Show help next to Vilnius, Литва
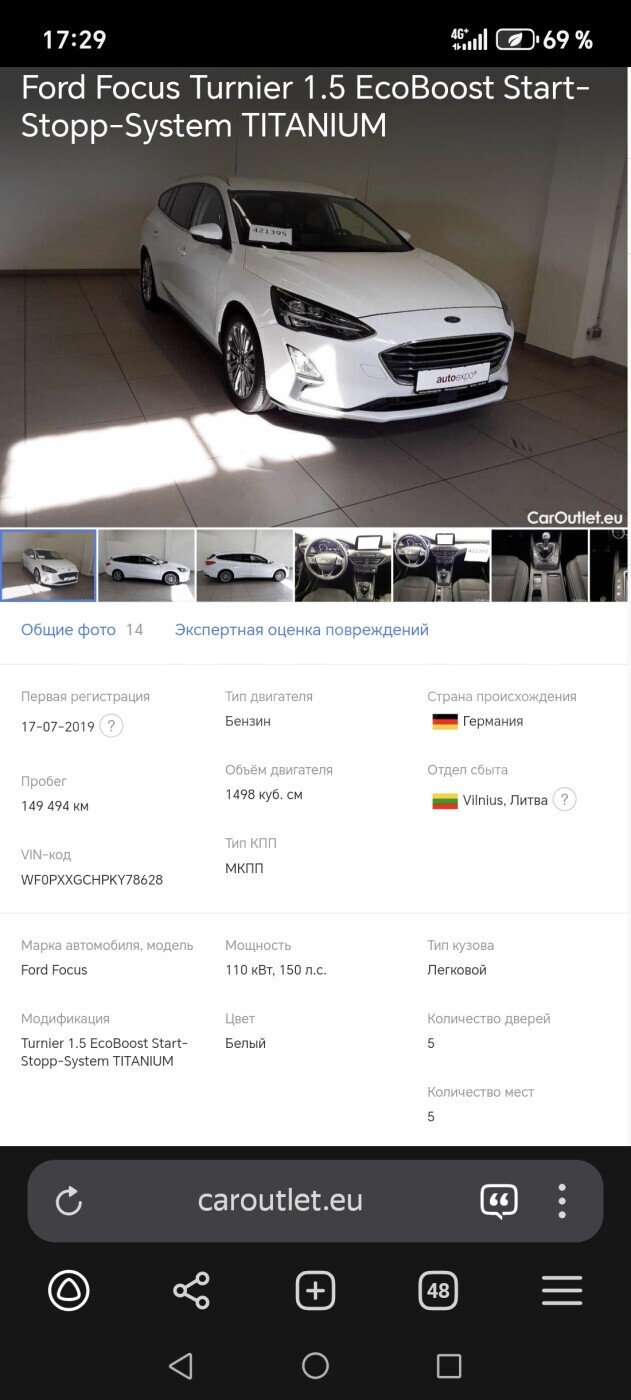 565,800
